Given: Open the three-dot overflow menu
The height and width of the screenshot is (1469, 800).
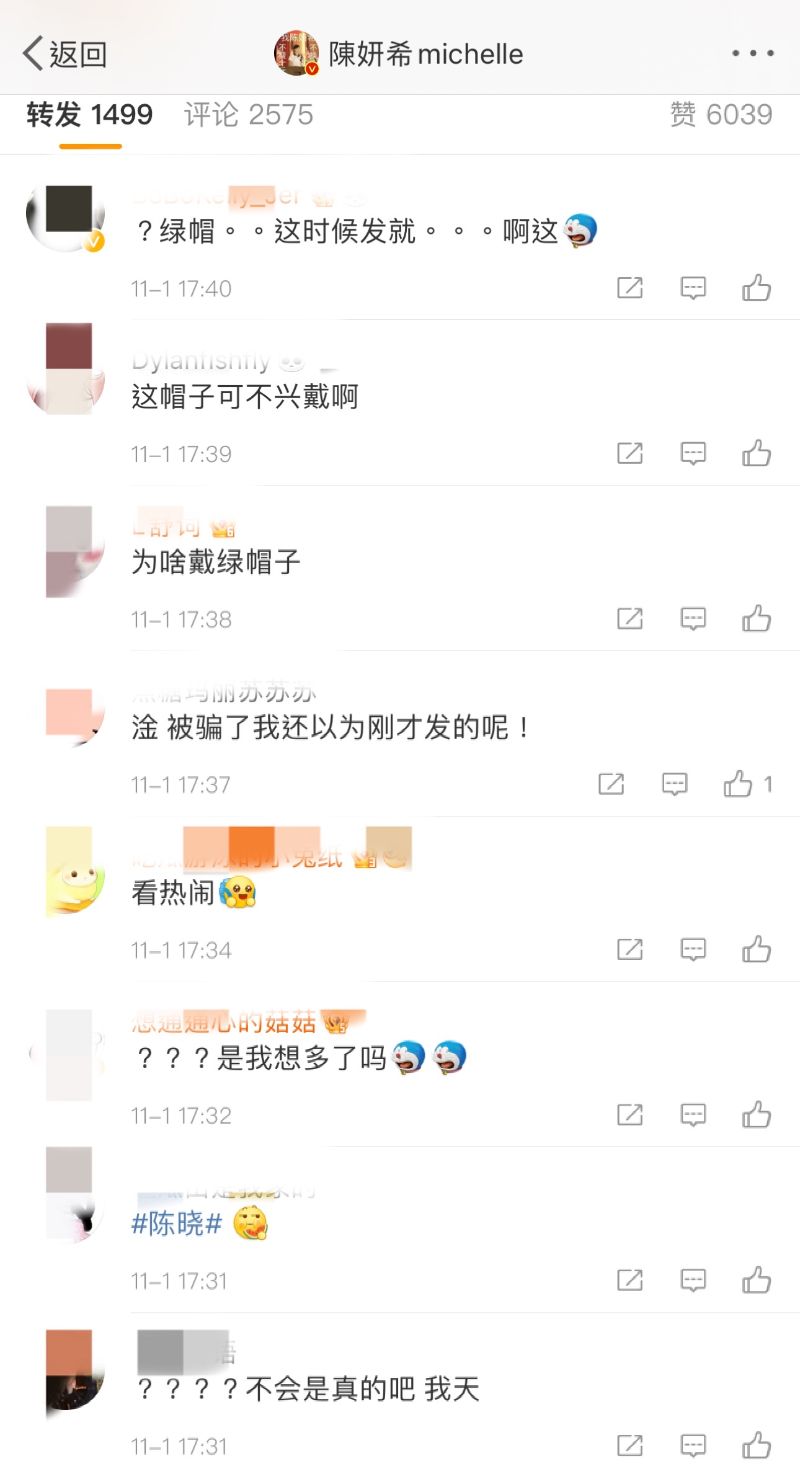Looking at the screenshot, I should pyautogui.click(x=752, y=54).
